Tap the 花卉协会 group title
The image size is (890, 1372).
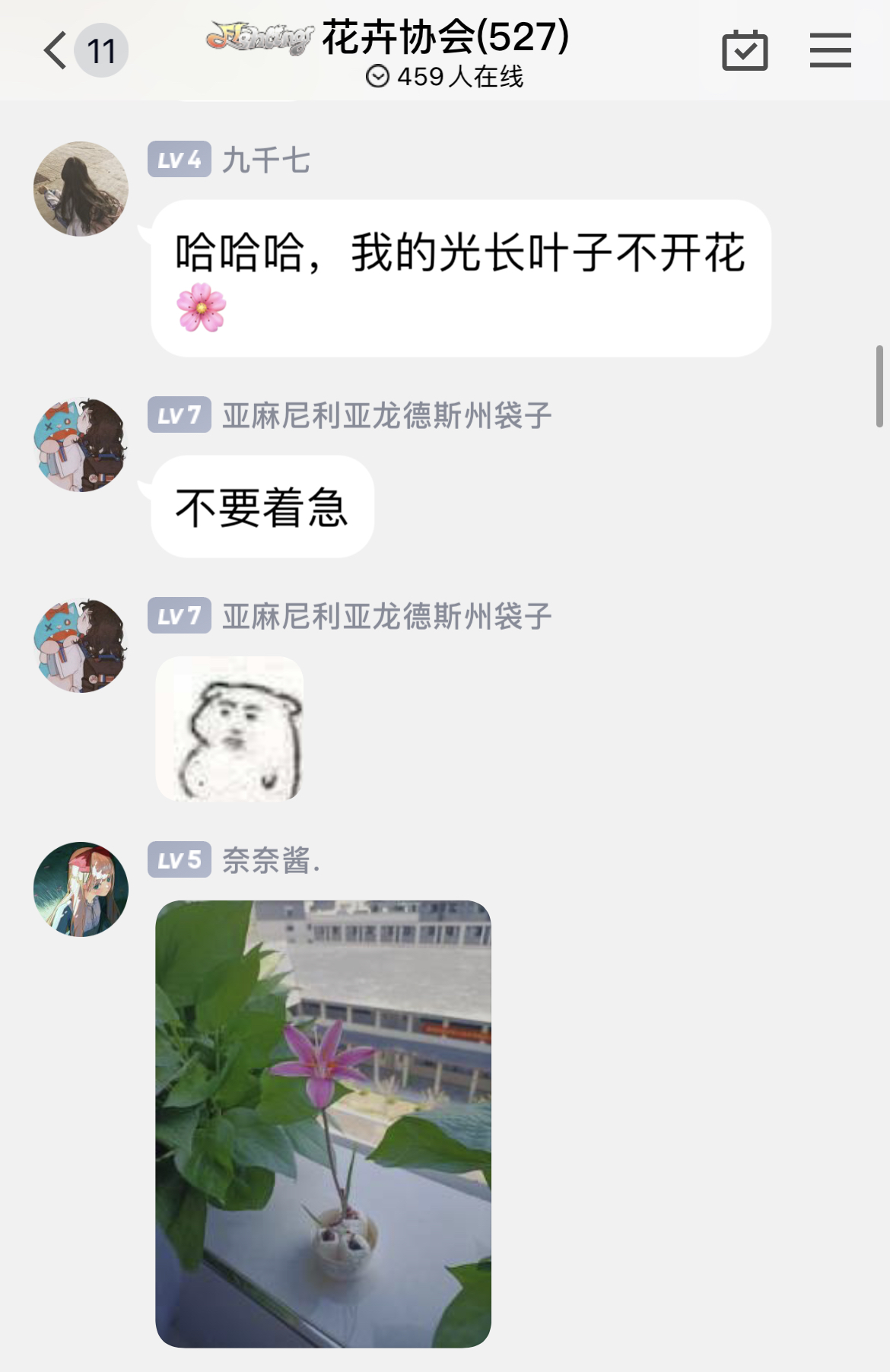click(445, 37)
